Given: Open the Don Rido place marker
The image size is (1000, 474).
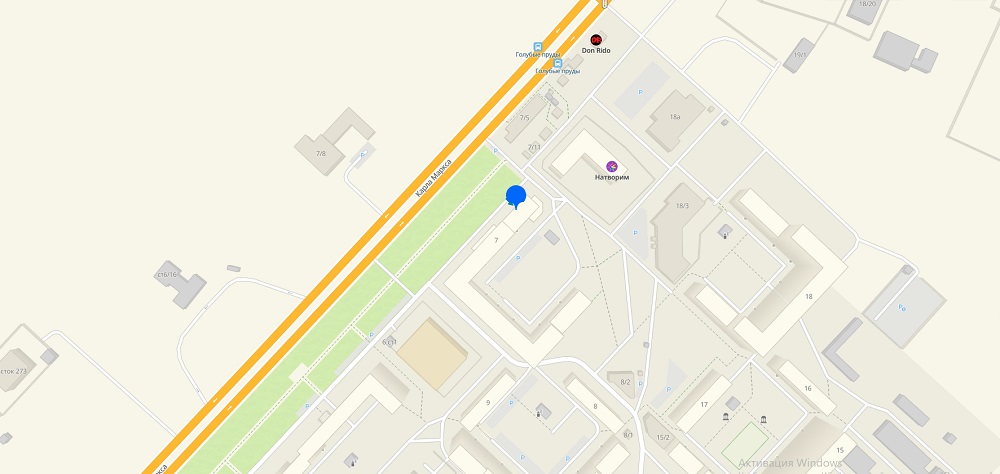Looking at the screenshot, I should 596,40.
